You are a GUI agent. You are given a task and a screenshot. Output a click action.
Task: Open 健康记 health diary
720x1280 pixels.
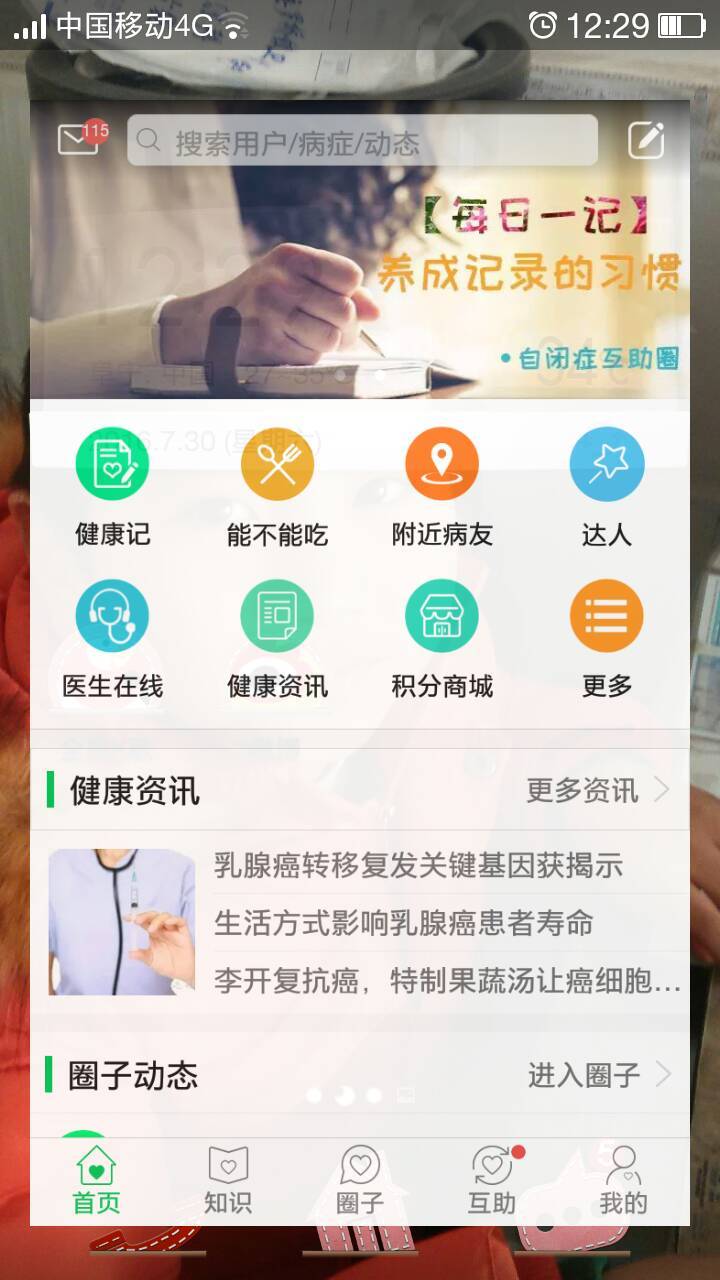(112, 486)
